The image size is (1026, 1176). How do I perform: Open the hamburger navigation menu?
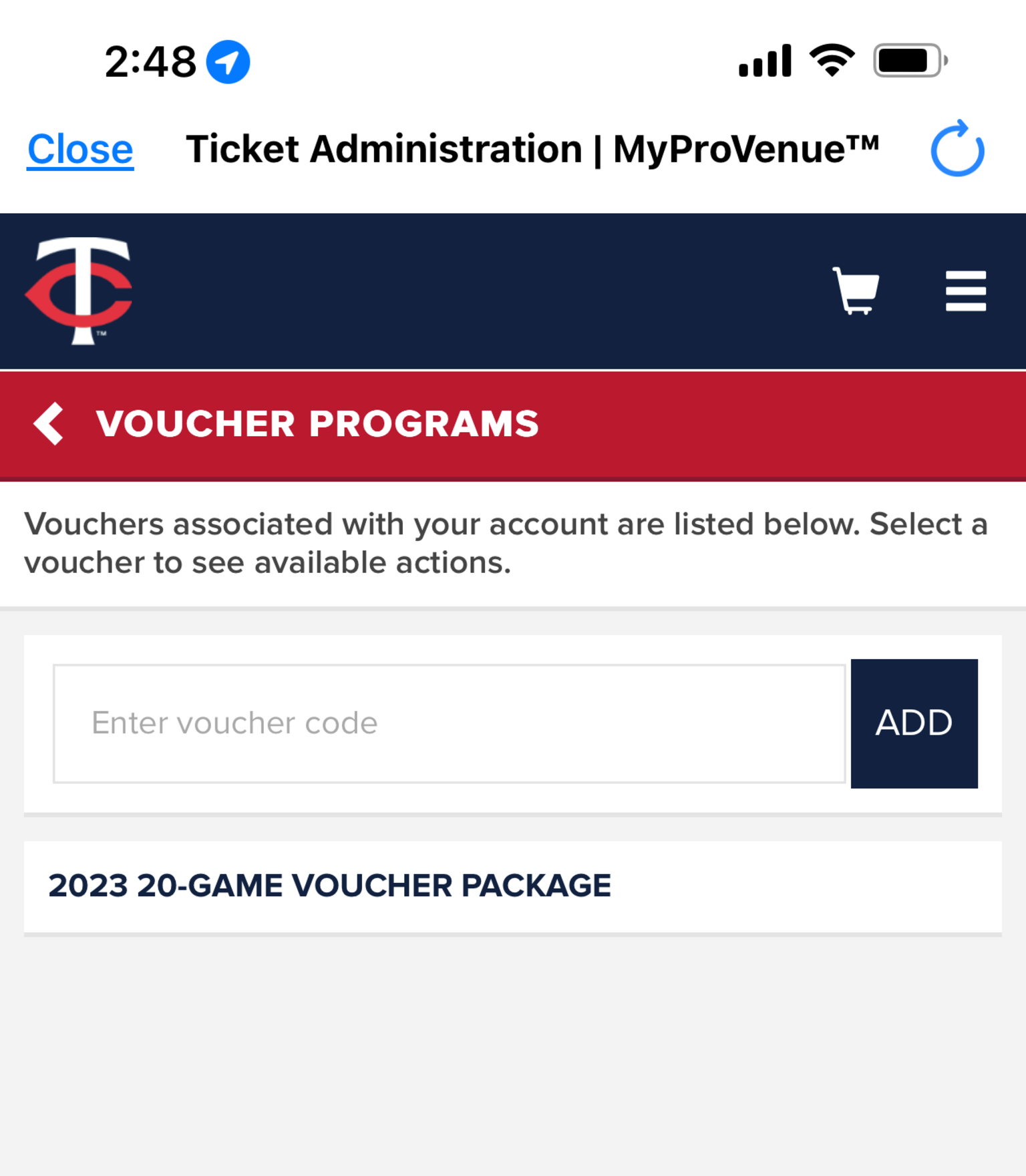(x=966, y=290)
